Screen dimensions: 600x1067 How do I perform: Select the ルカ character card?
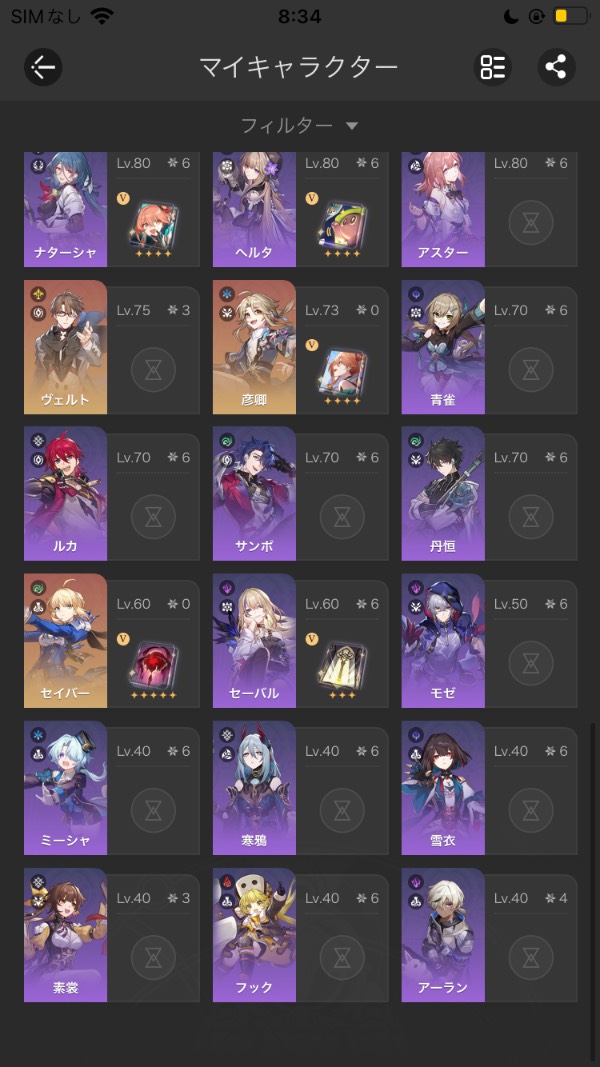click(65, 494)
